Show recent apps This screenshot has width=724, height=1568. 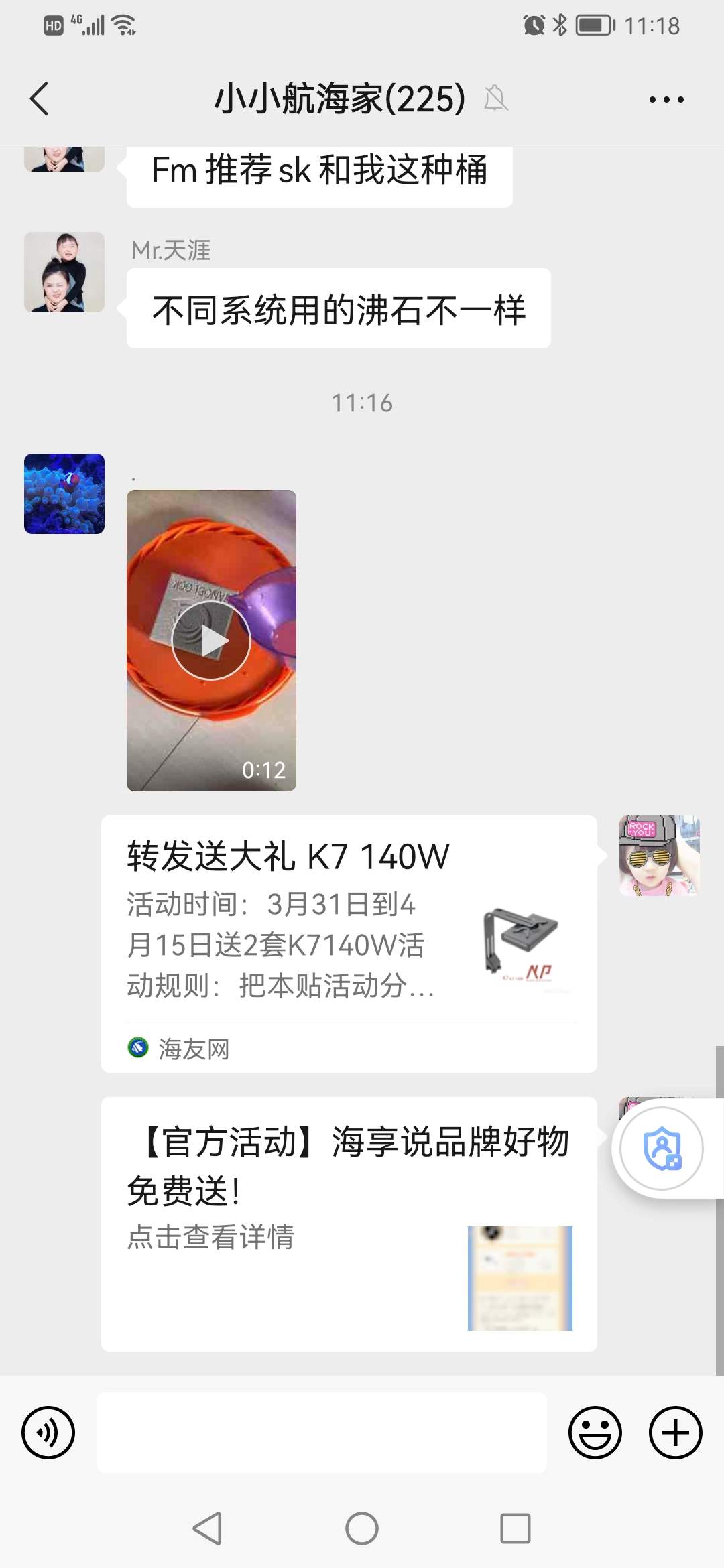[516, 1528]
